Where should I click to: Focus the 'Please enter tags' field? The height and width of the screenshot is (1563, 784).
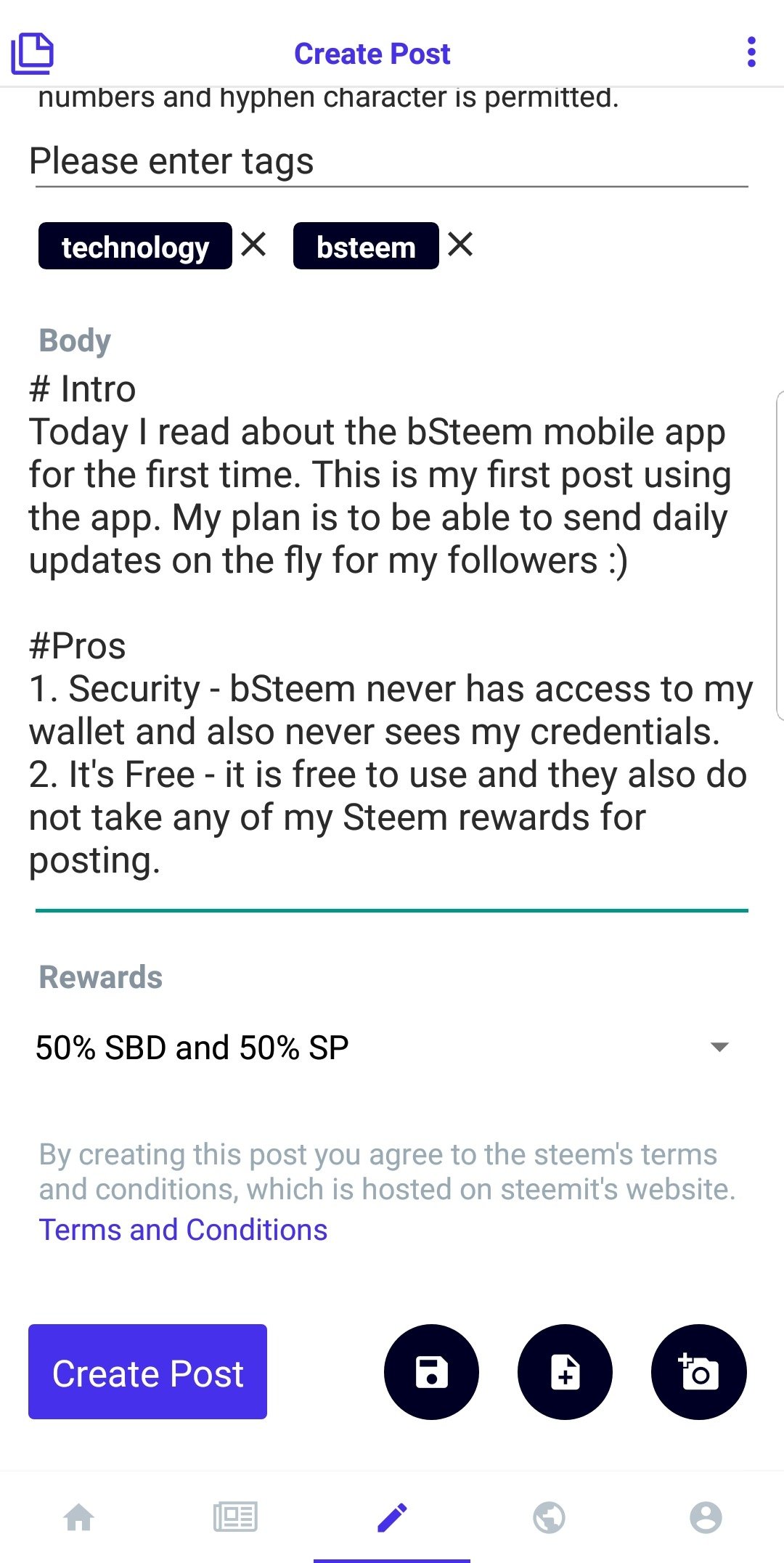pyautogui.click(x=391, y=162)
